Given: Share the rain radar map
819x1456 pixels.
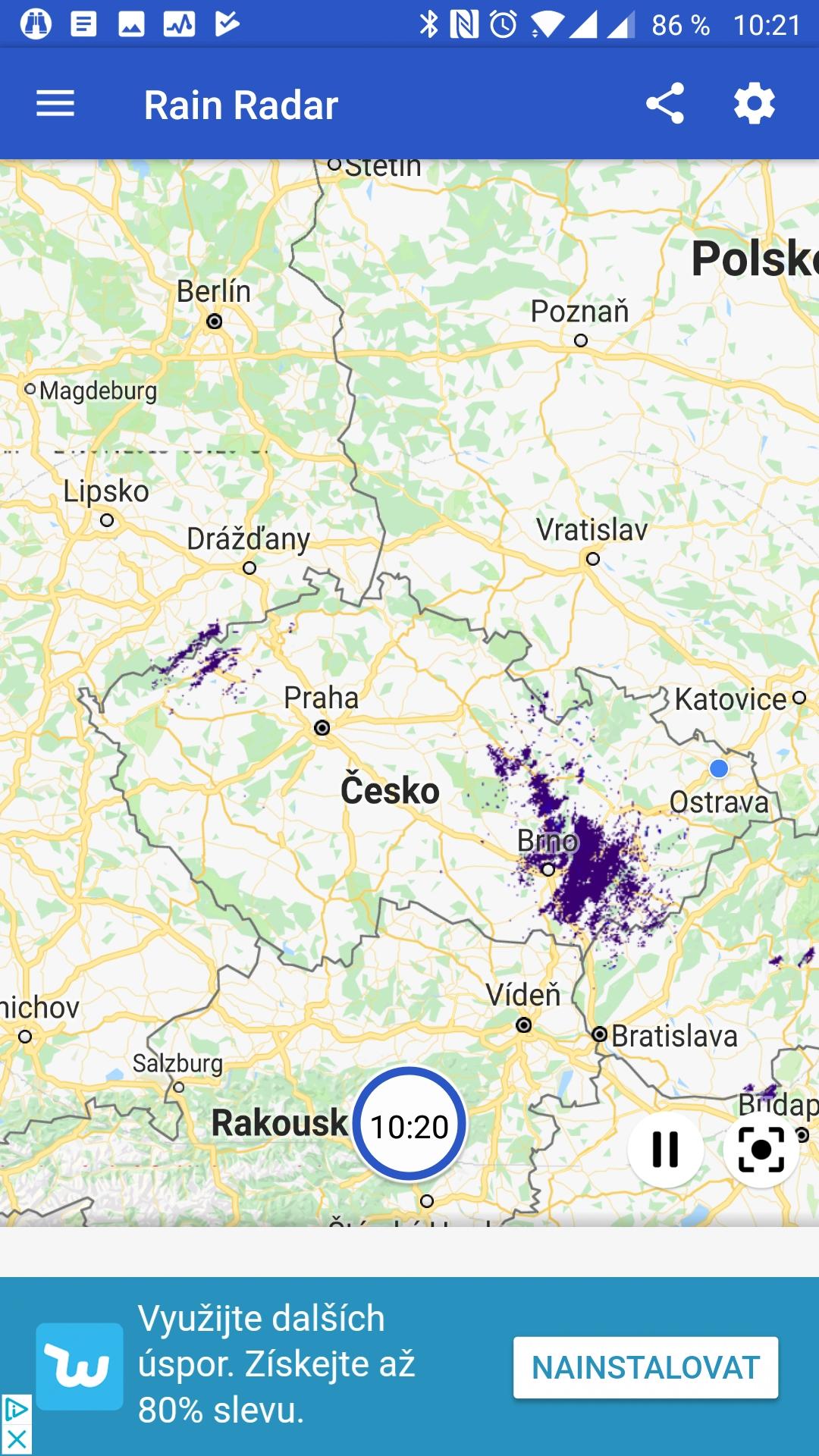Looking at the screenshot, I should [x=665, y=104].
